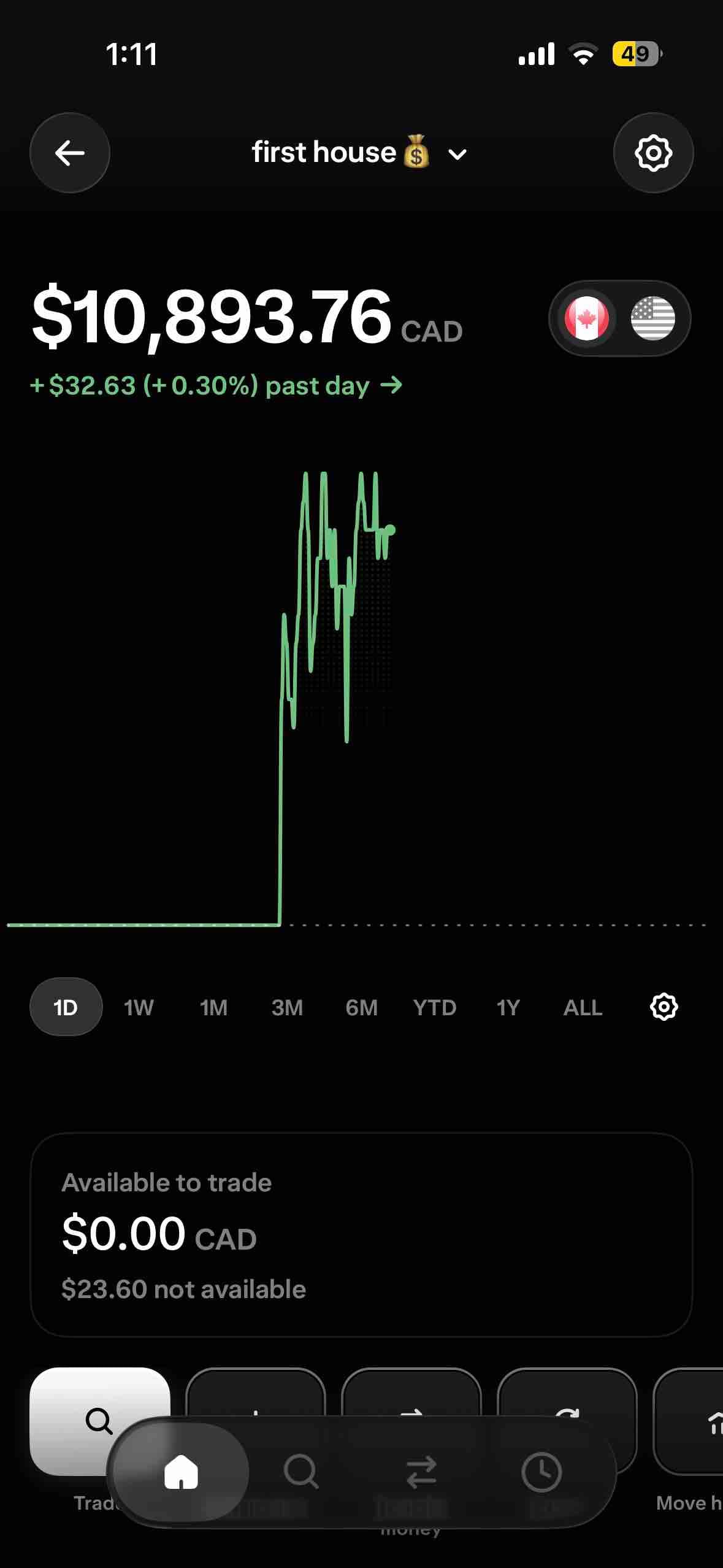This screenshot has width=723, height=1568.
Task: Open the search tab in bottom bar
Action: (301, 1472)
